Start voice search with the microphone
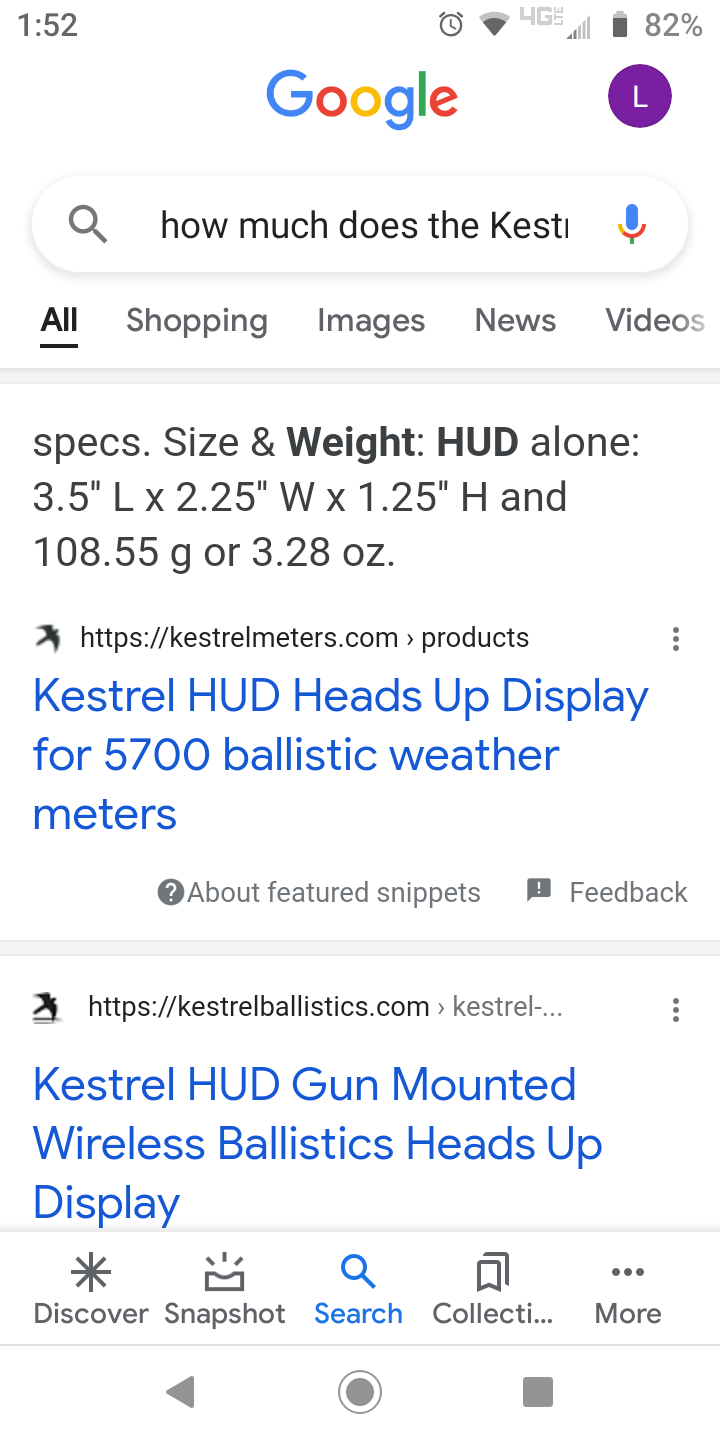The image size is (720, 1440). (631, 224)
